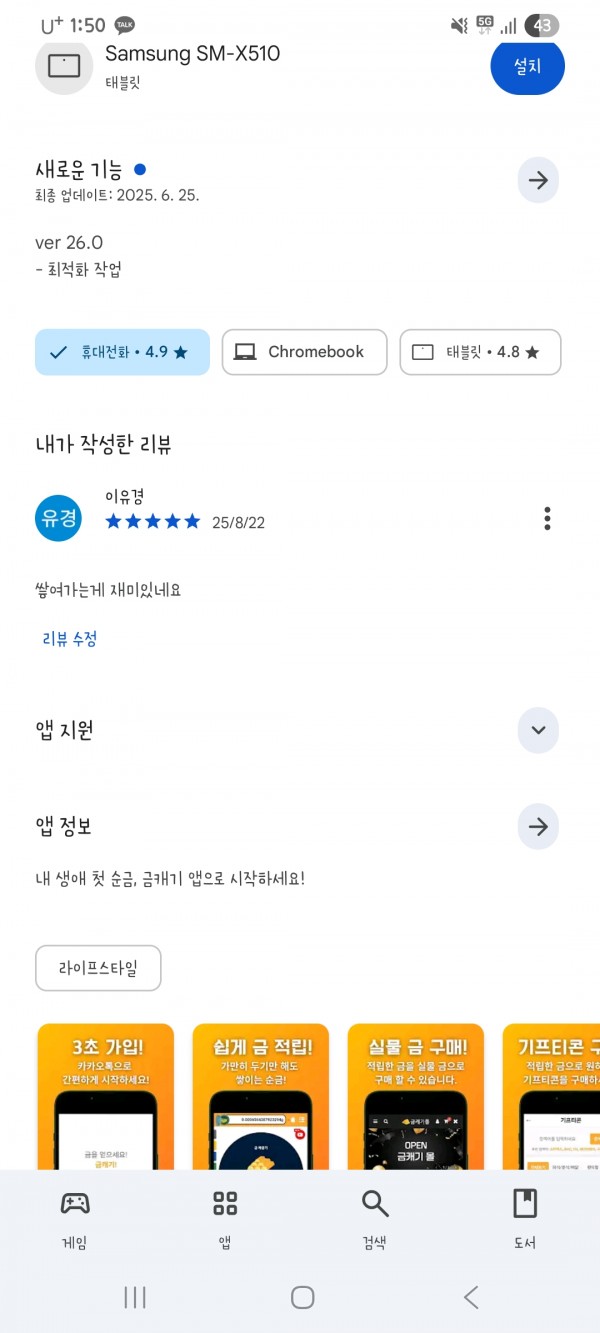Switch to the 도서 tab
Image resolution: width=600 pixels, height=1333 pixels.
(525, 1220)
